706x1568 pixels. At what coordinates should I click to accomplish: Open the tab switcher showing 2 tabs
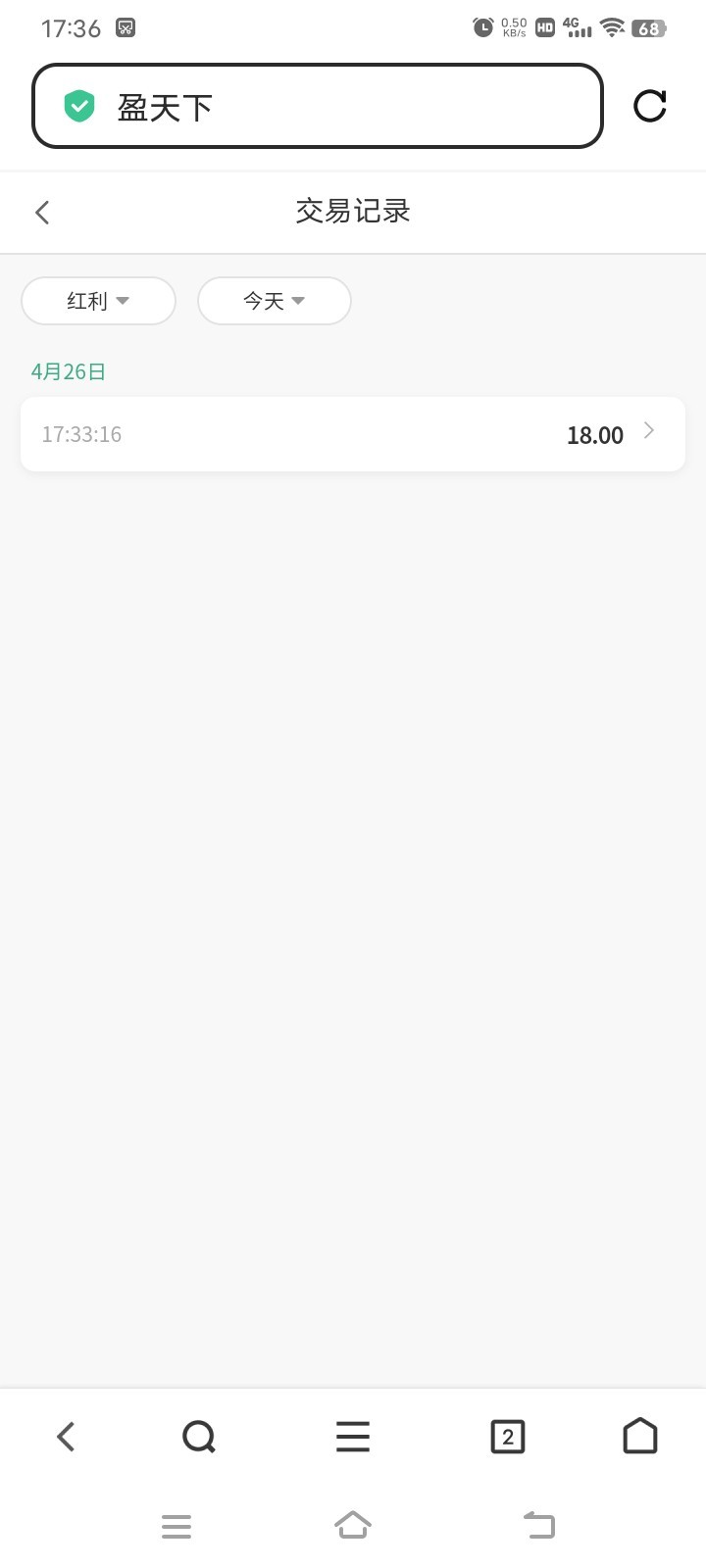point(507,1437)
